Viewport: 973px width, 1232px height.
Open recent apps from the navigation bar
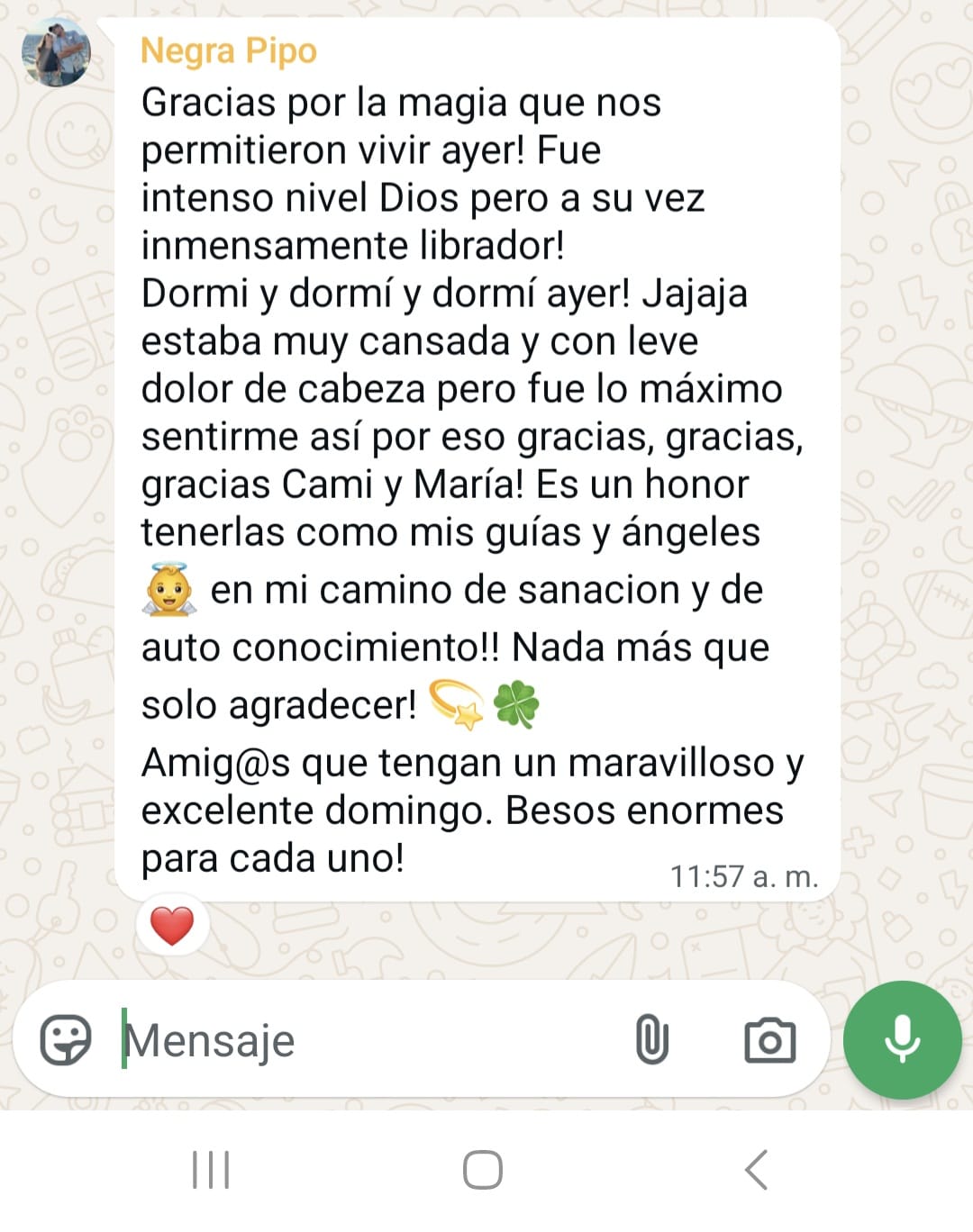pyautogui.click(x=211, y=1170)
